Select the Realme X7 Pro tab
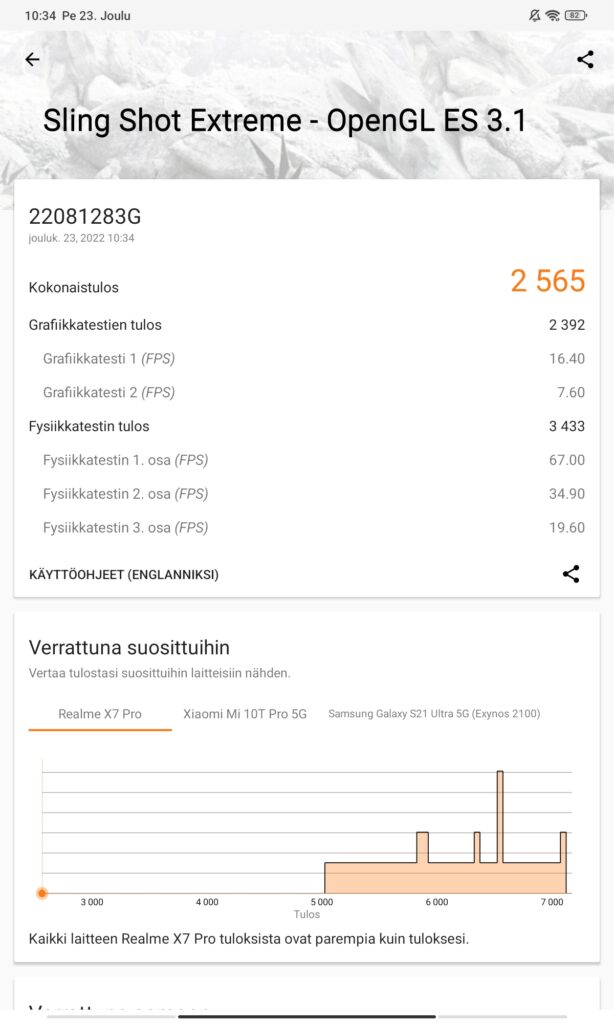The height and width of the screenshot is (1024, 614). tap(100, 714)
